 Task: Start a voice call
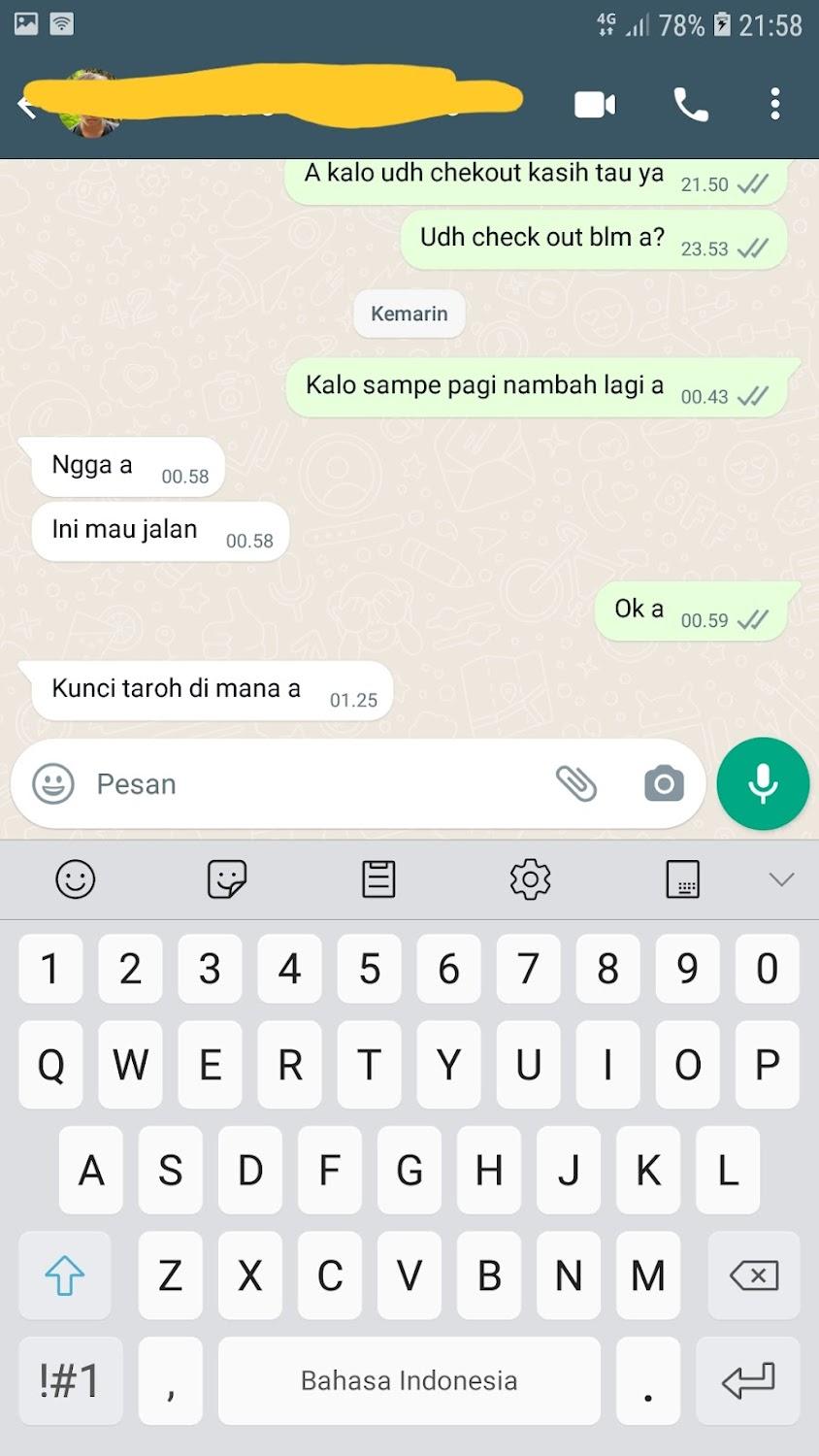coord(690,105)
